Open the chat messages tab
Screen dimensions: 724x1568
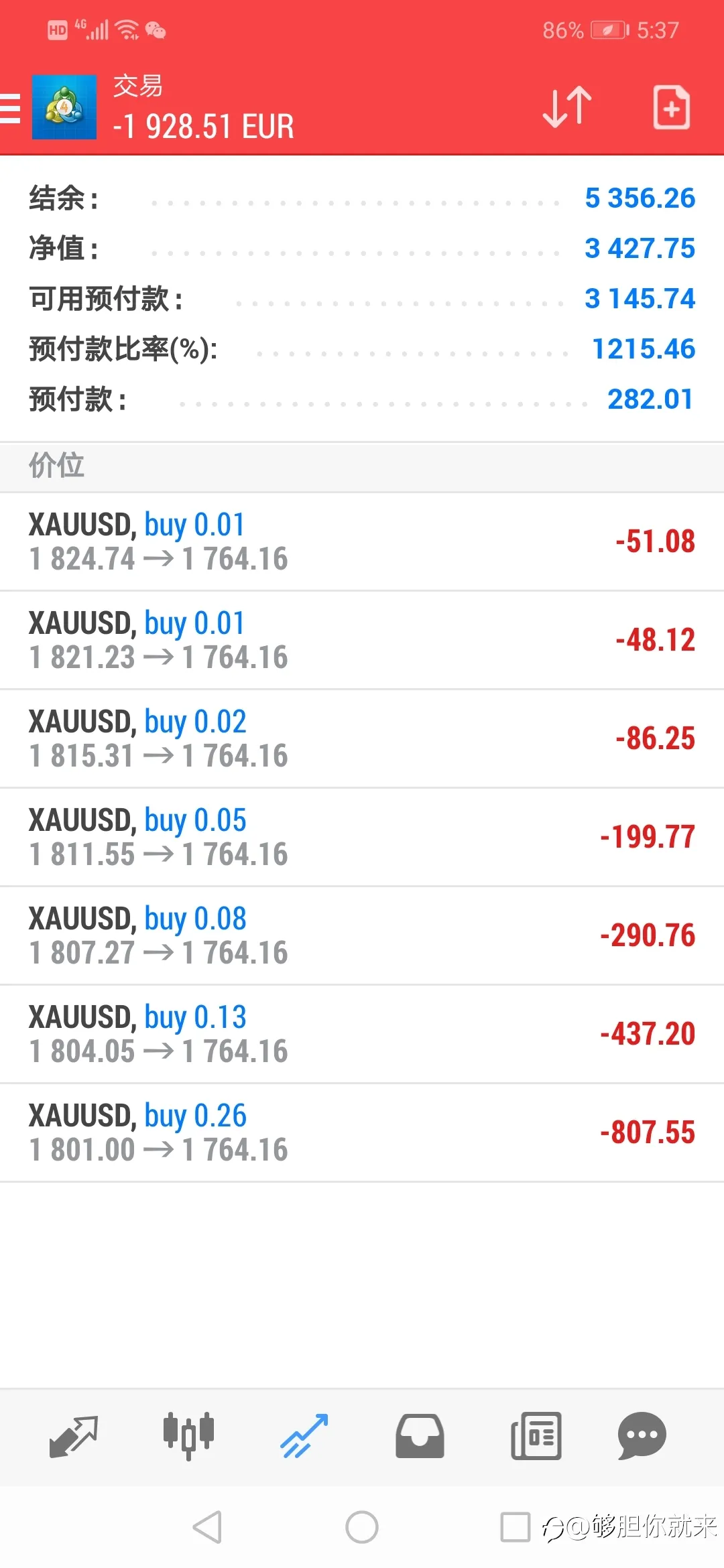(642, 1436)
